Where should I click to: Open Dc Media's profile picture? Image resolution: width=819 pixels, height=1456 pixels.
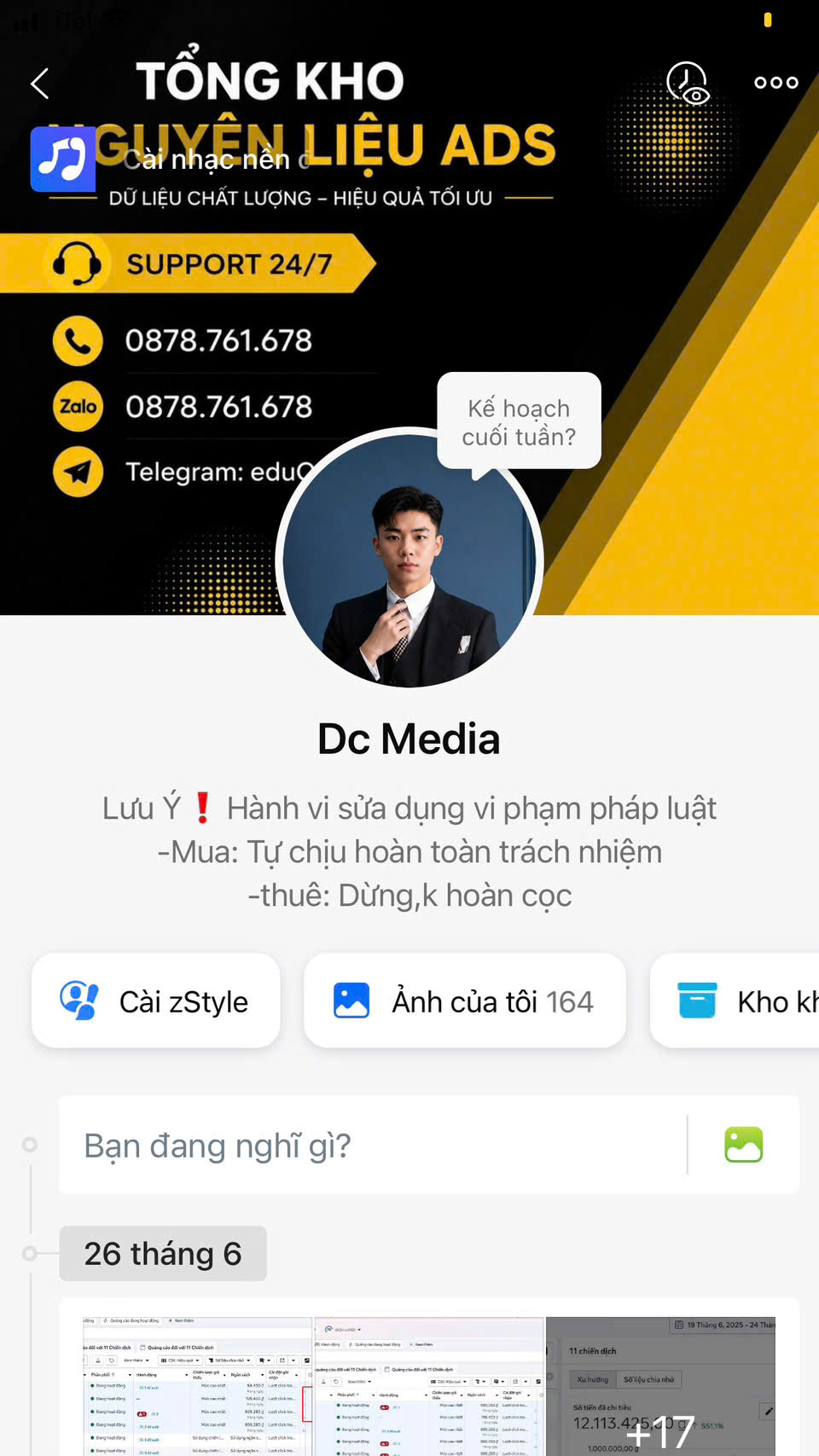coord(409,560)
